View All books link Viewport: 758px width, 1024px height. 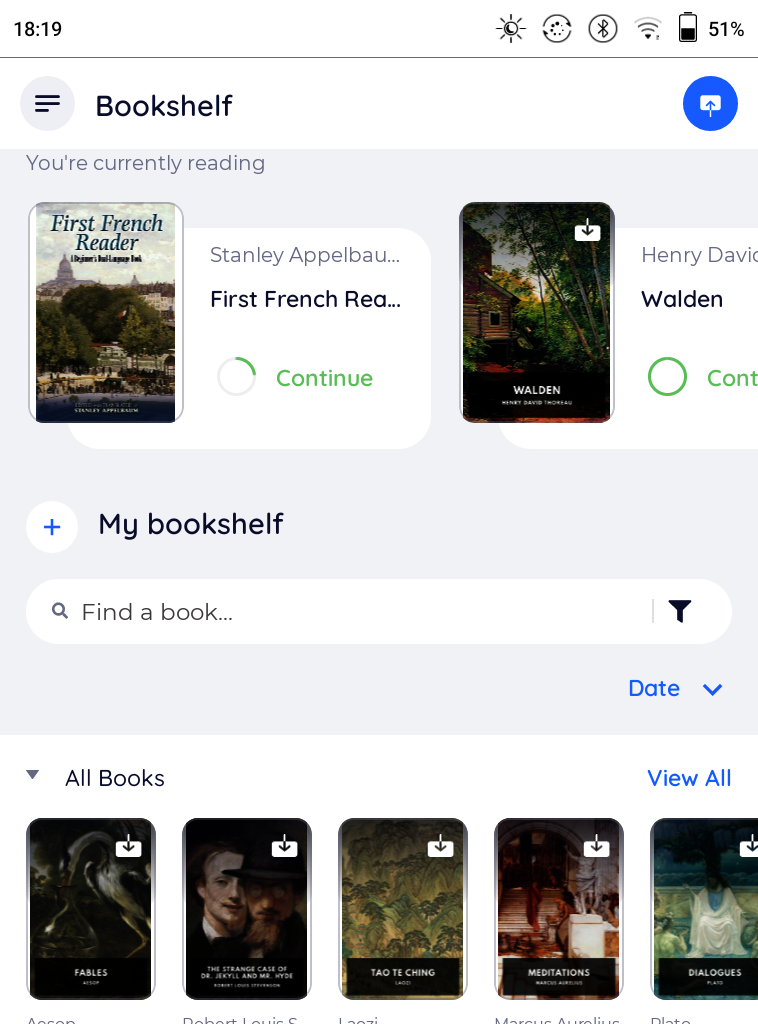click(688, 778)
